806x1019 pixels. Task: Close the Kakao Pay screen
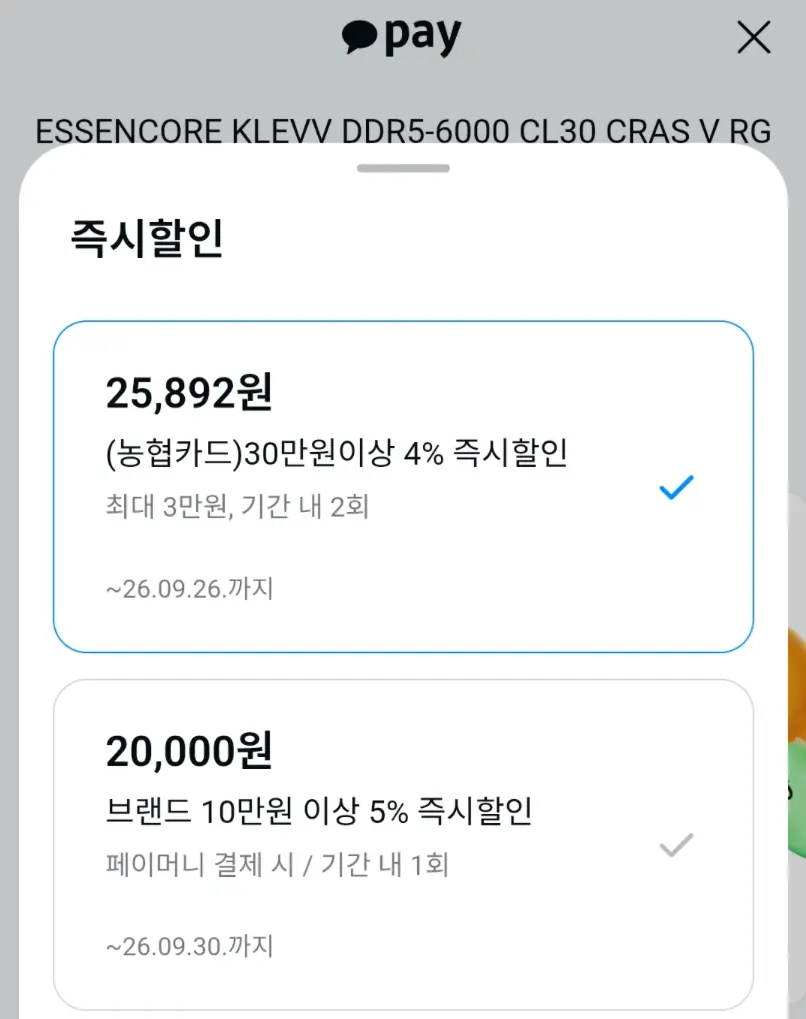click(754, 37)
